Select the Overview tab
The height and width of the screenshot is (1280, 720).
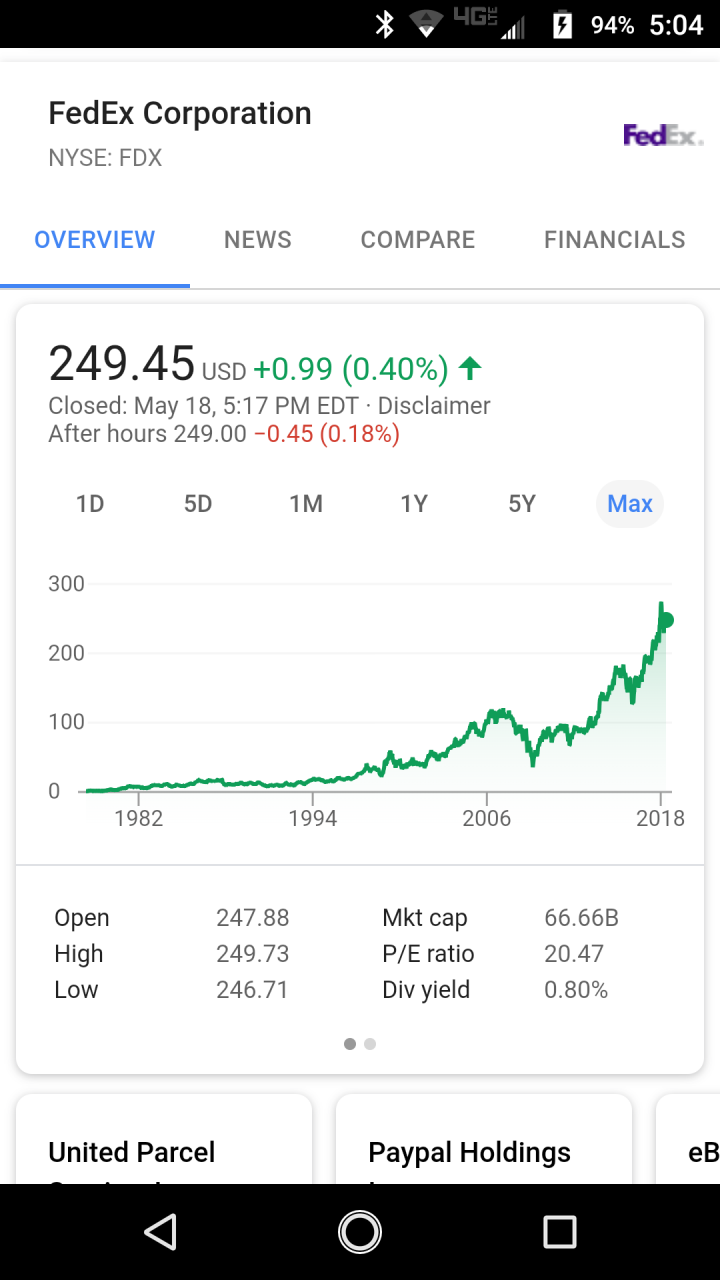[95, 240]
